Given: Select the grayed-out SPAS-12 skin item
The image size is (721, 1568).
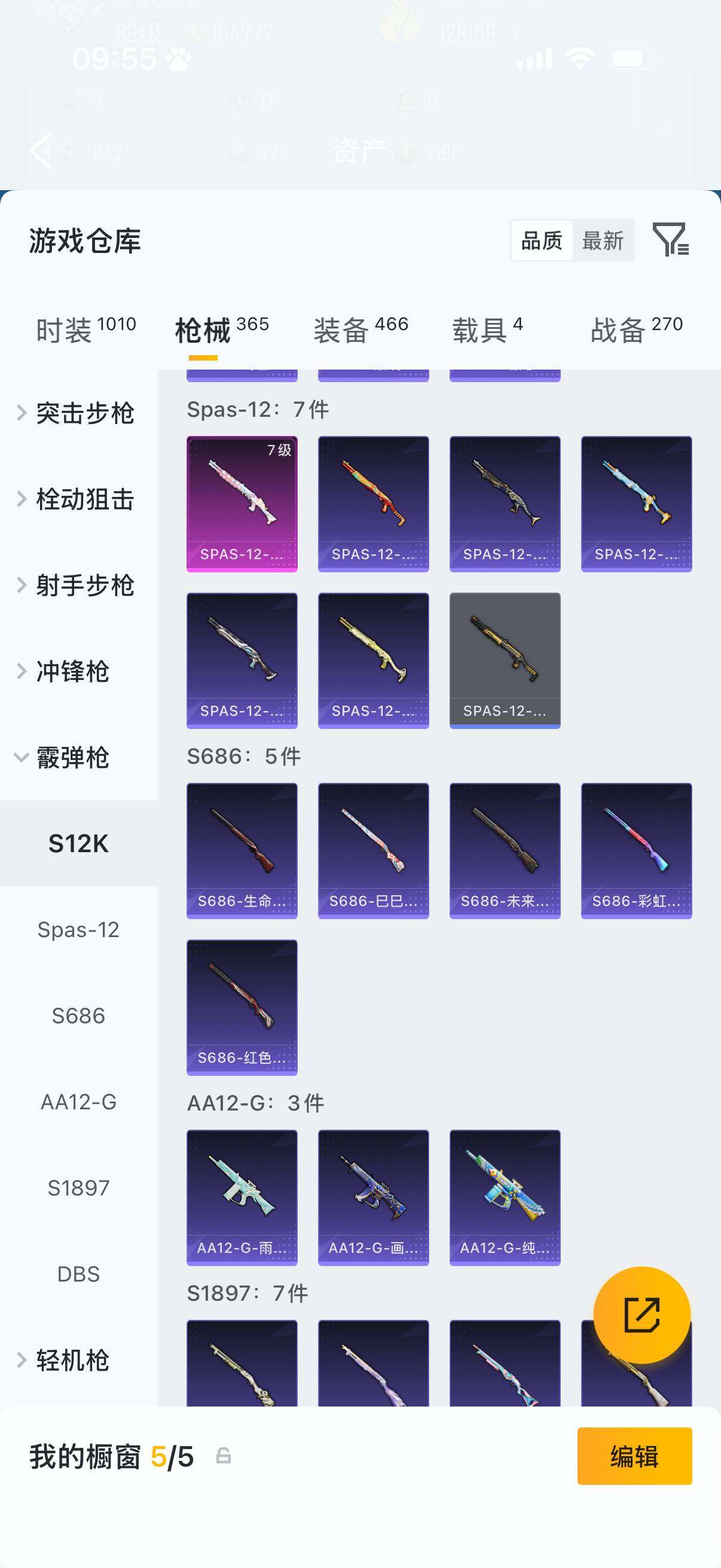Looking at the screenshot, I should click(505, 659).
